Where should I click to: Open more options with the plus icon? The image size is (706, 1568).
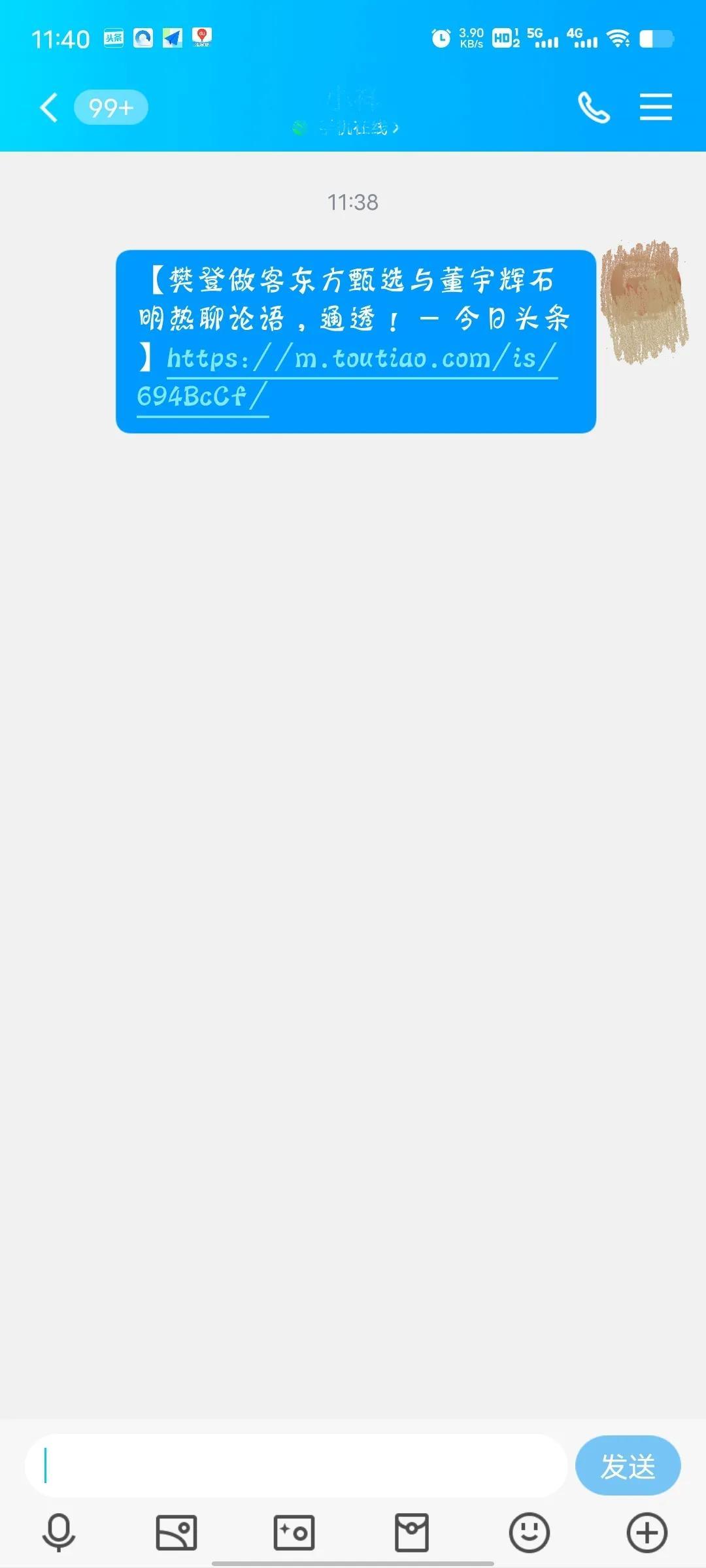tap(647, 1532)
